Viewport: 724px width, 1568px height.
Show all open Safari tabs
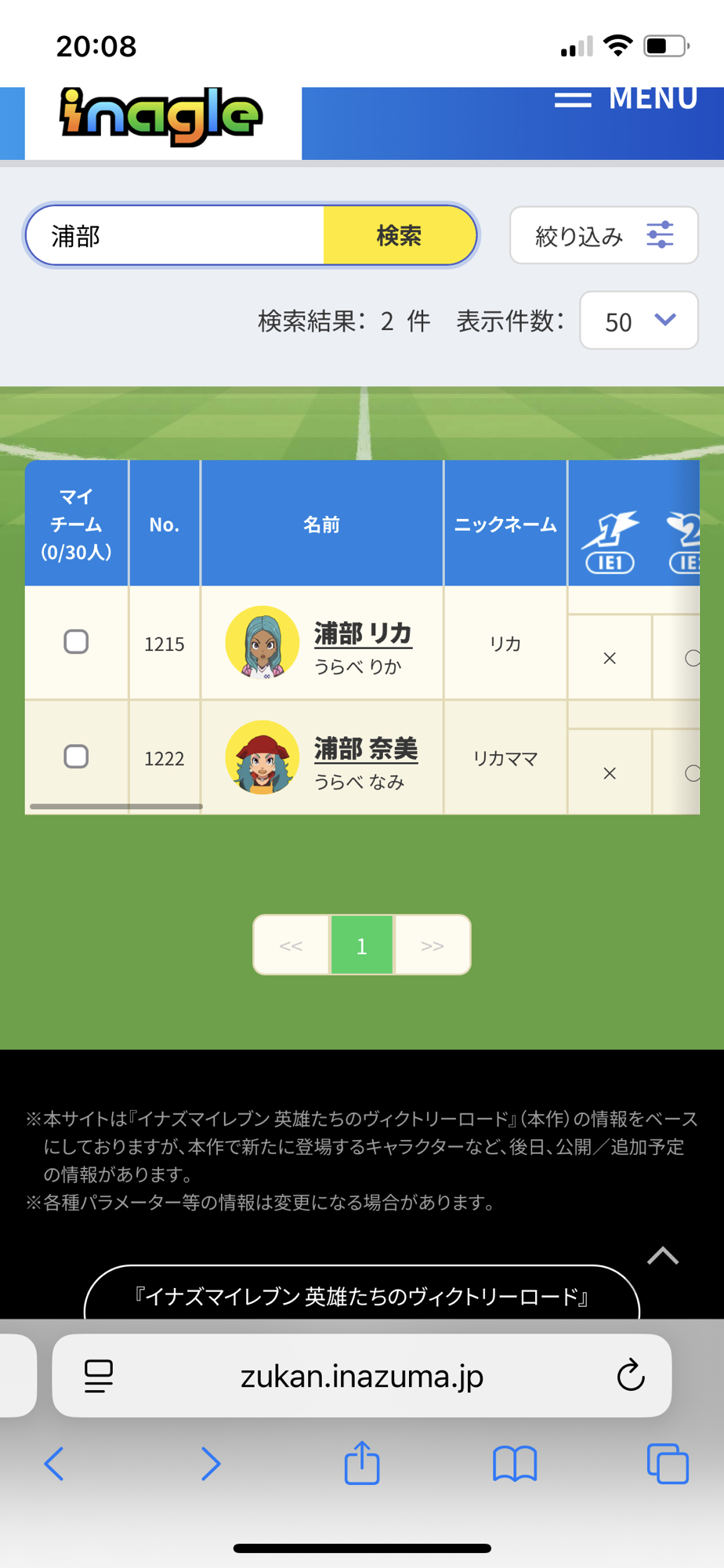667,1463
